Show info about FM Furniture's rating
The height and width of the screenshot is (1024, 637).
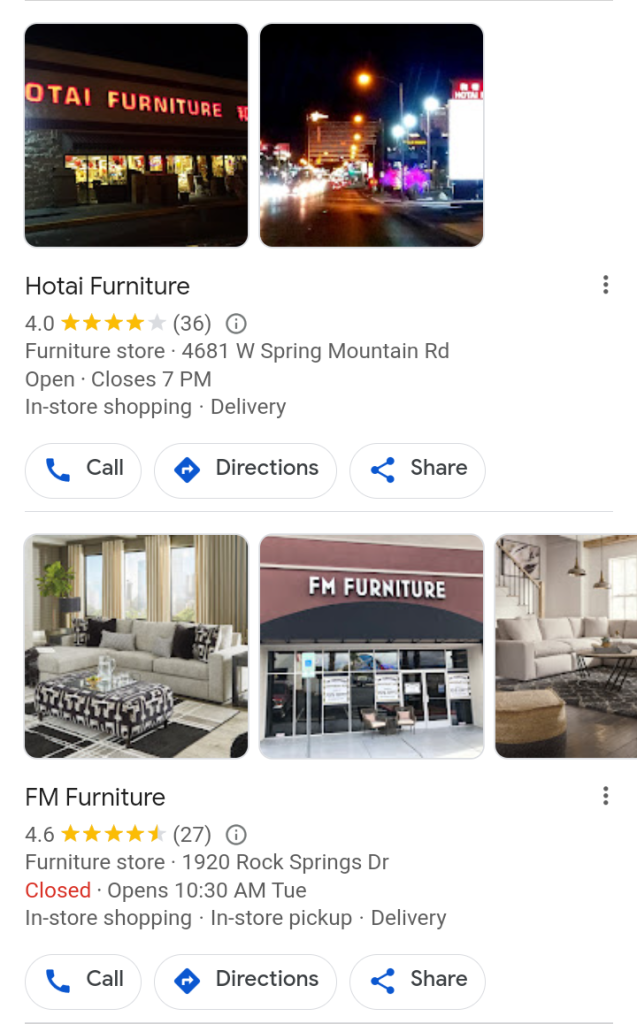[236, 834]
